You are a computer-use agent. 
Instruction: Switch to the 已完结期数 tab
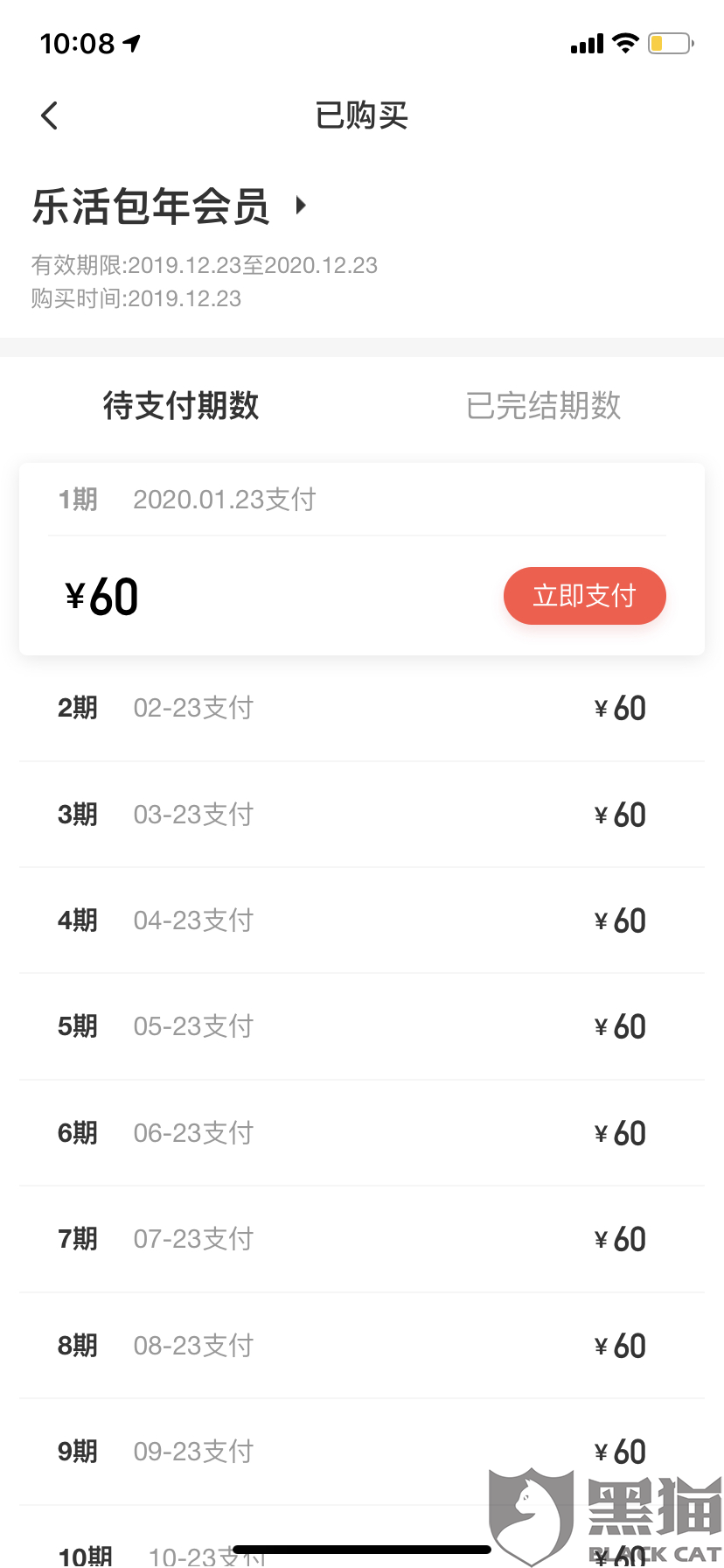pyautogui.click(x=543, y=406)
